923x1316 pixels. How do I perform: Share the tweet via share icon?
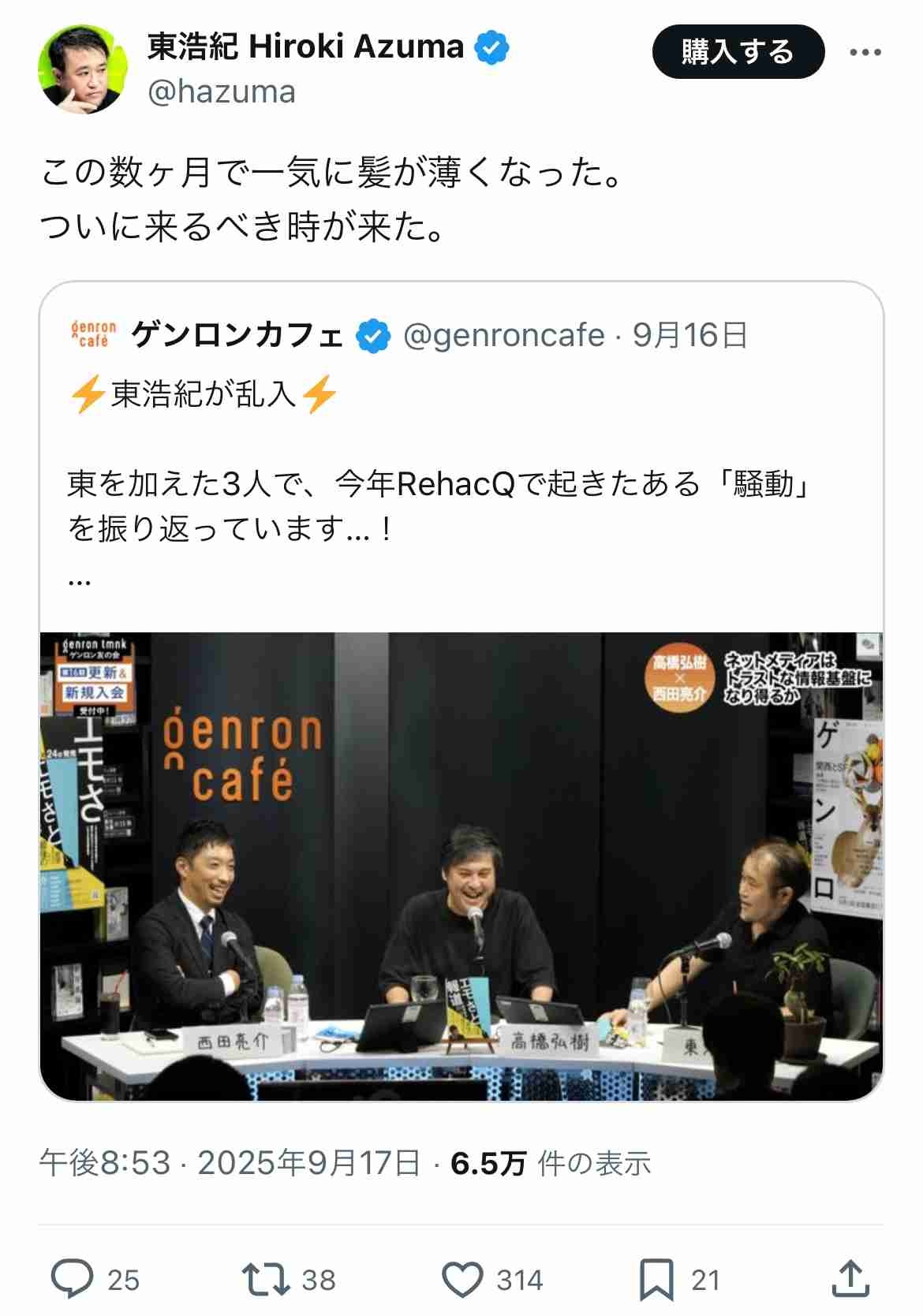(x=850, y=1279)
